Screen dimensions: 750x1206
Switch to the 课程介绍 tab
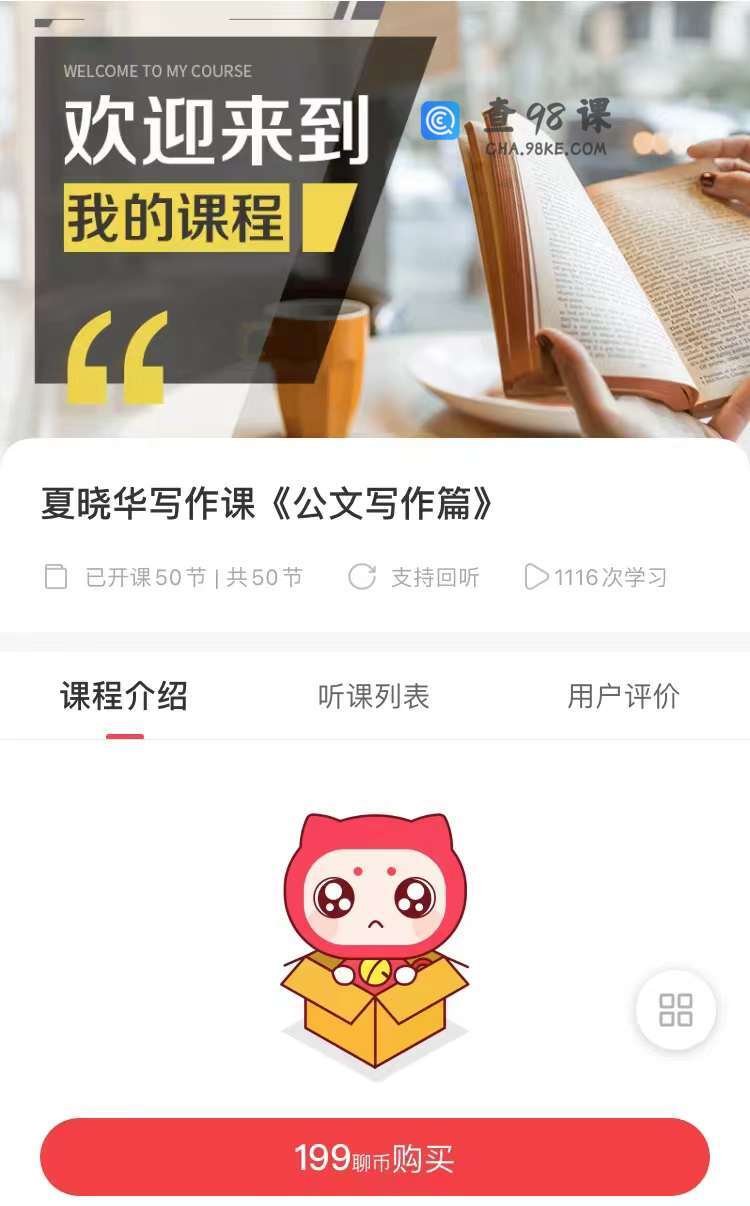[124, 697]
